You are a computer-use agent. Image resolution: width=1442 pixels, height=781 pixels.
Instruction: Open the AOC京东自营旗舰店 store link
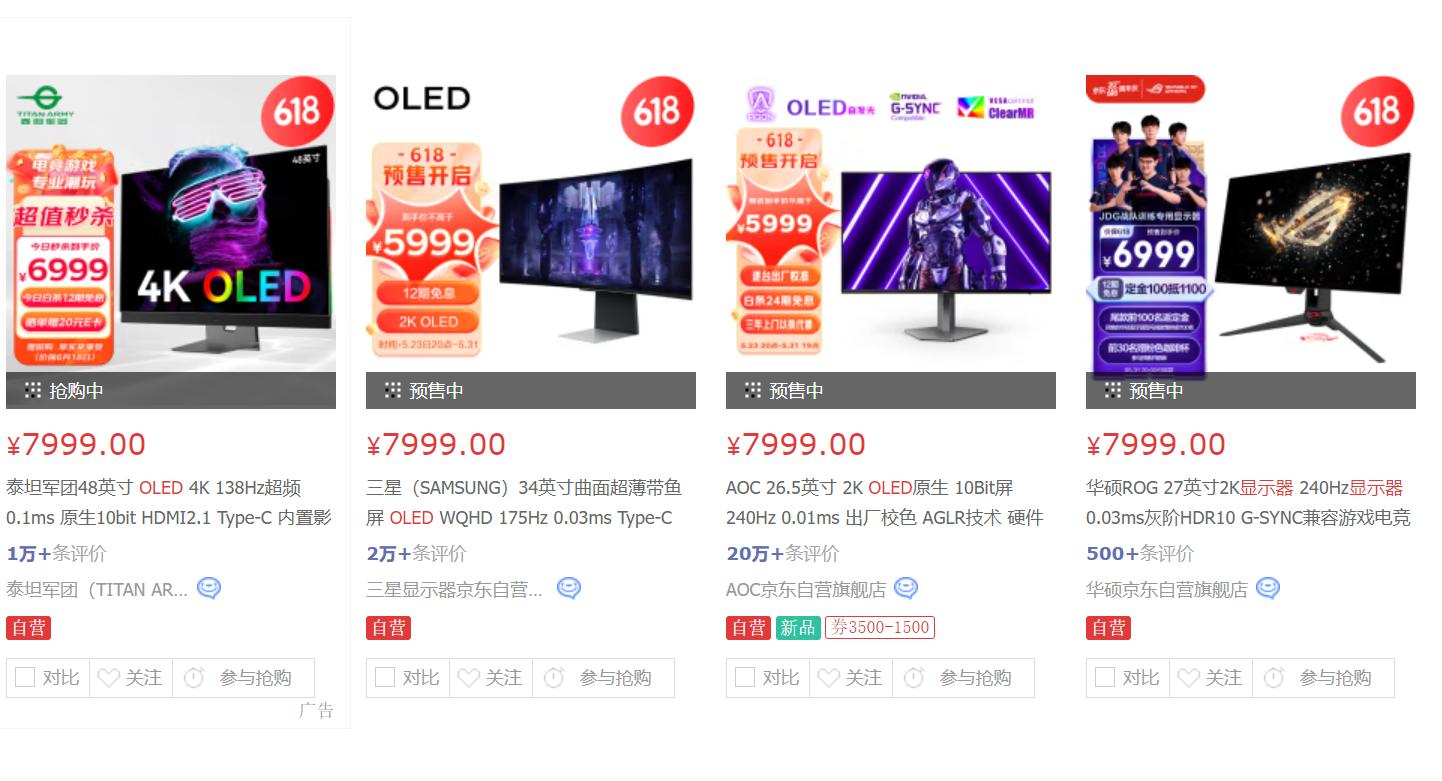805,590
